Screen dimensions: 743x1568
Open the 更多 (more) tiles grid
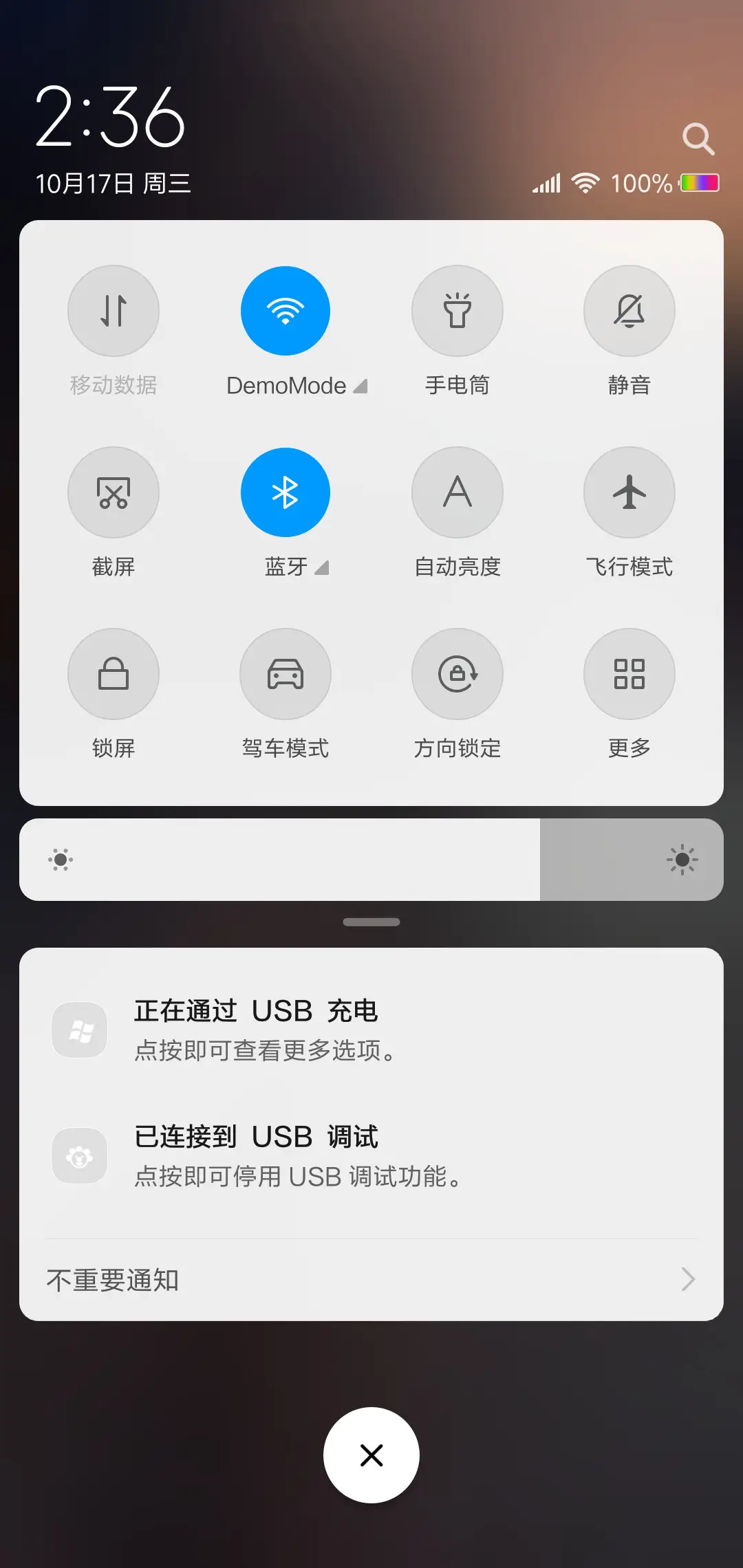point(629,675)
